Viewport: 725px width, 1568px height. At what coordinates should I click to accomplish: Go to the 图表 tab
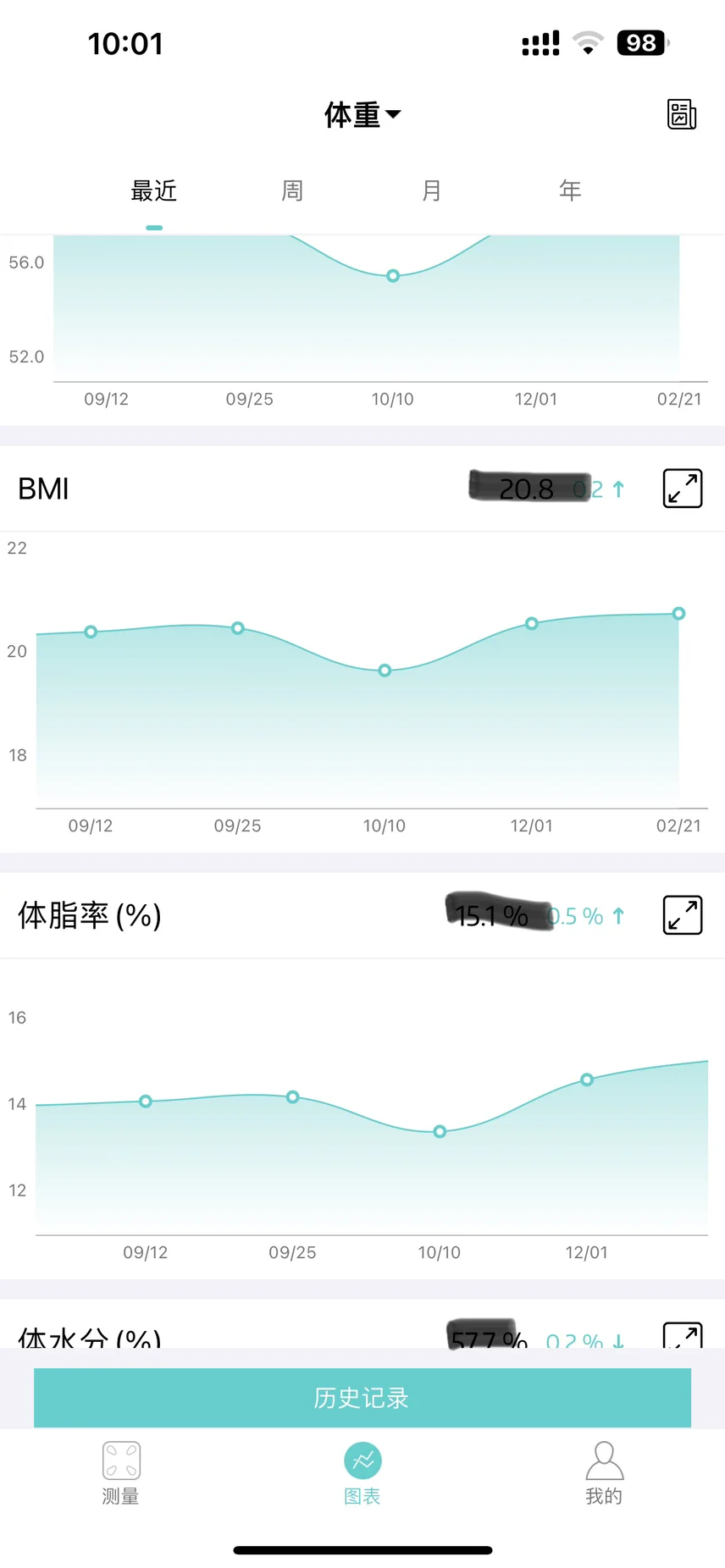pos(362,1473)
